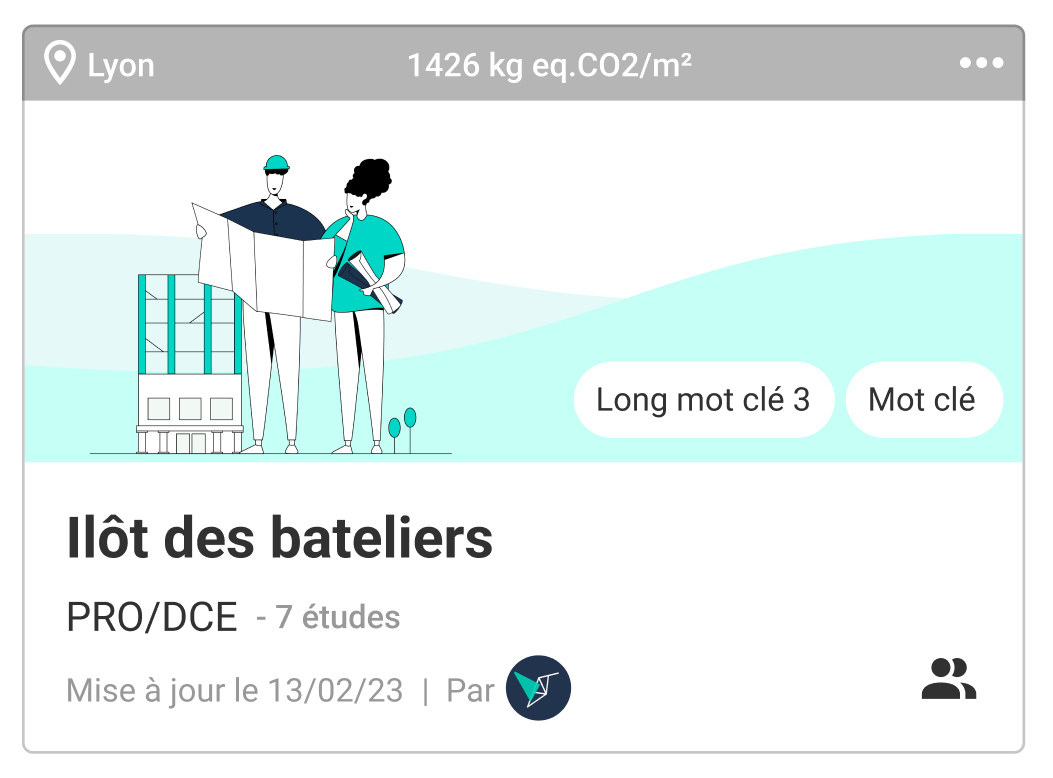Viewport: 1053px width, 778px height.
Task: Open the author's avatar next to Par
Action: 538,688
